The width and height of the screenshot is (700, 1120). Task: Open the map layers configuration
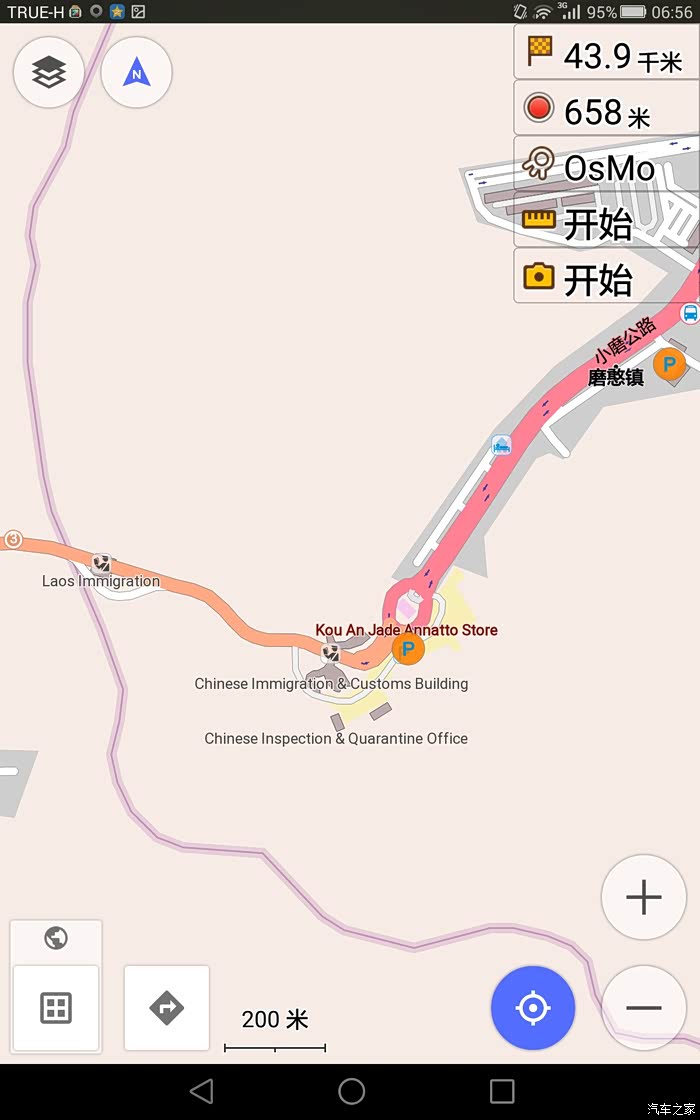coord(48,72)
